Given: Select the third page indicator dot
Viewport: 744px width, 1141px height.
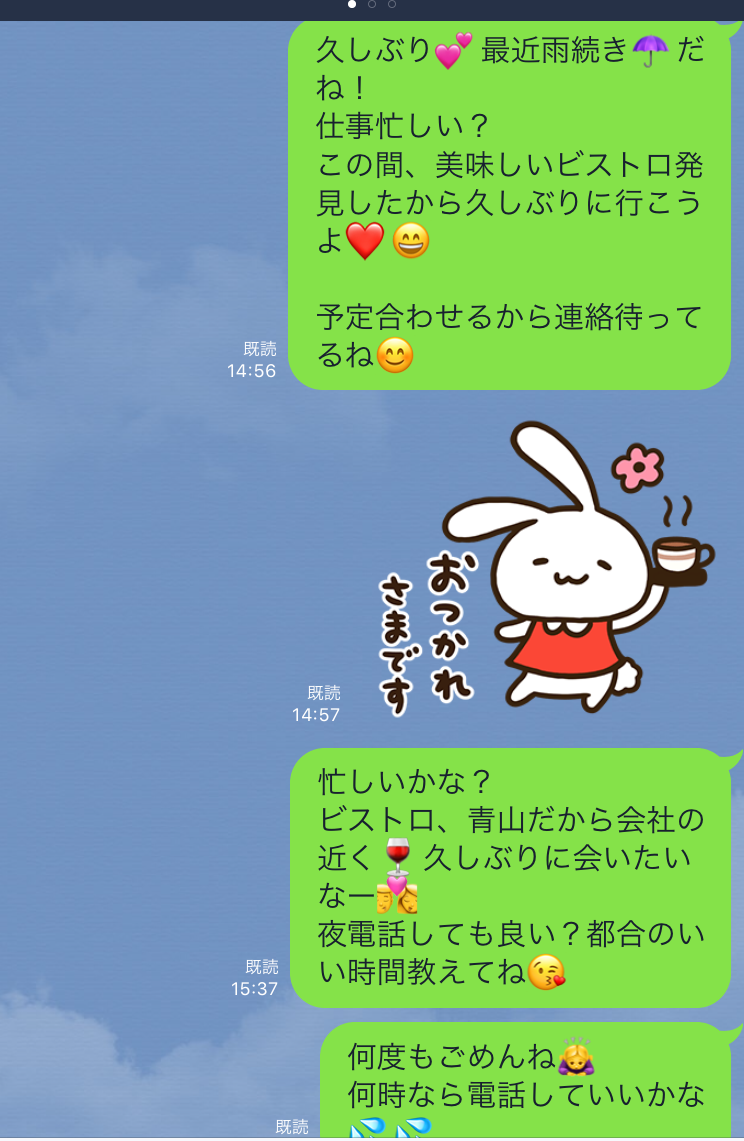Looking at the screenshot, I should click(393, 6).
